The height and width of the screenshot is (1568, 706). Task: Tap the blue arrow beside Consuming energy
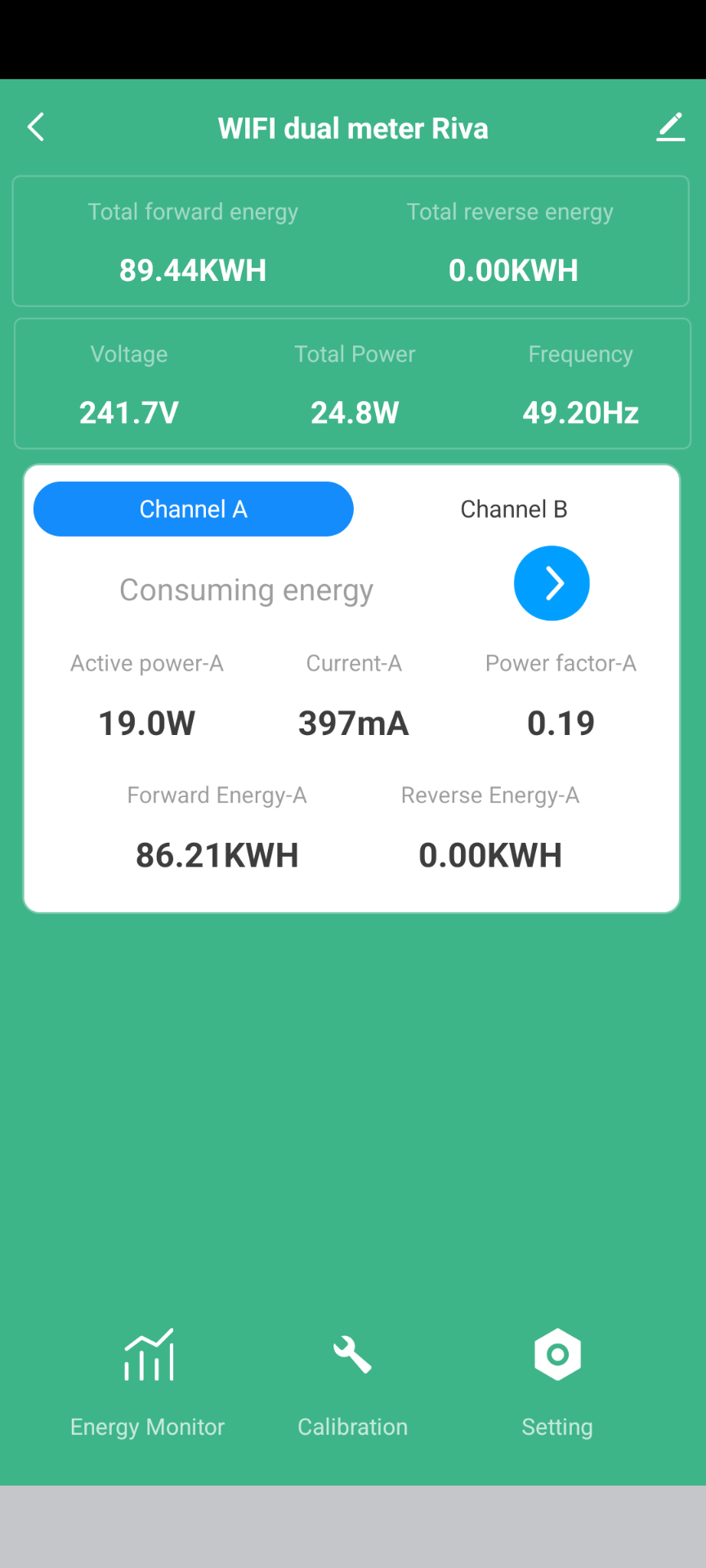click(552, 583)
